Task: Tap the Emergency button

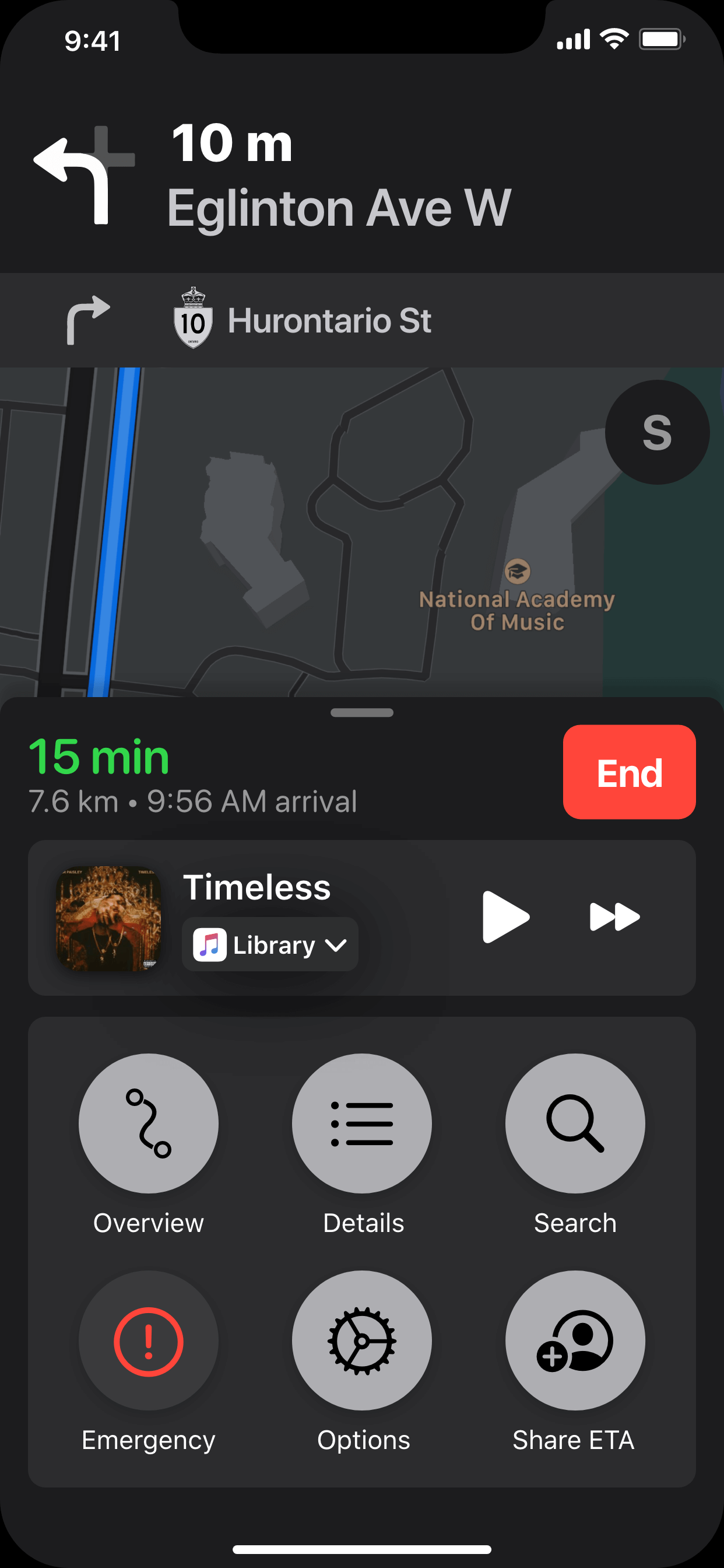Action: pyautogui.click(x=149, y=1340)
